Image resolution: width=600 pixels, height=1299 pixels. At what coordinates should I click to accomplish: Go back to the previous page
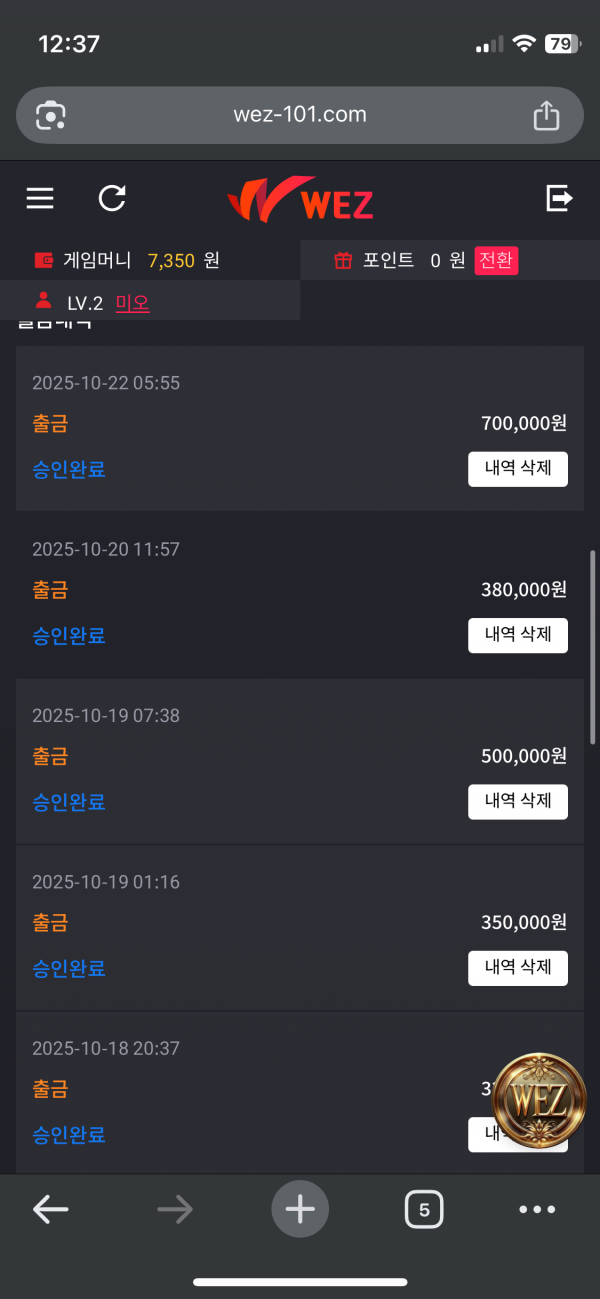click(50, 1210)
